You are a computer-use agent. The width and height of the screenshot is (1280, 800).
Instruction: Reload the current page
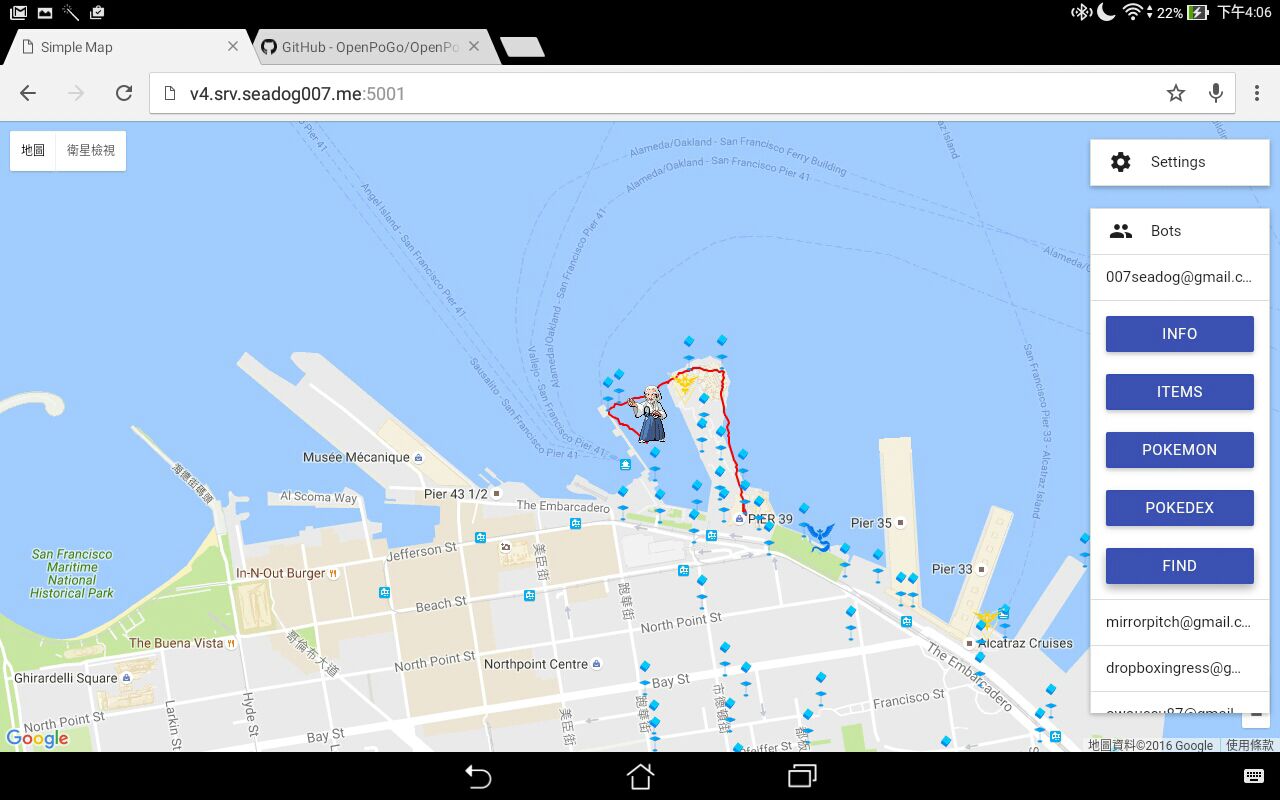point(124,93)
